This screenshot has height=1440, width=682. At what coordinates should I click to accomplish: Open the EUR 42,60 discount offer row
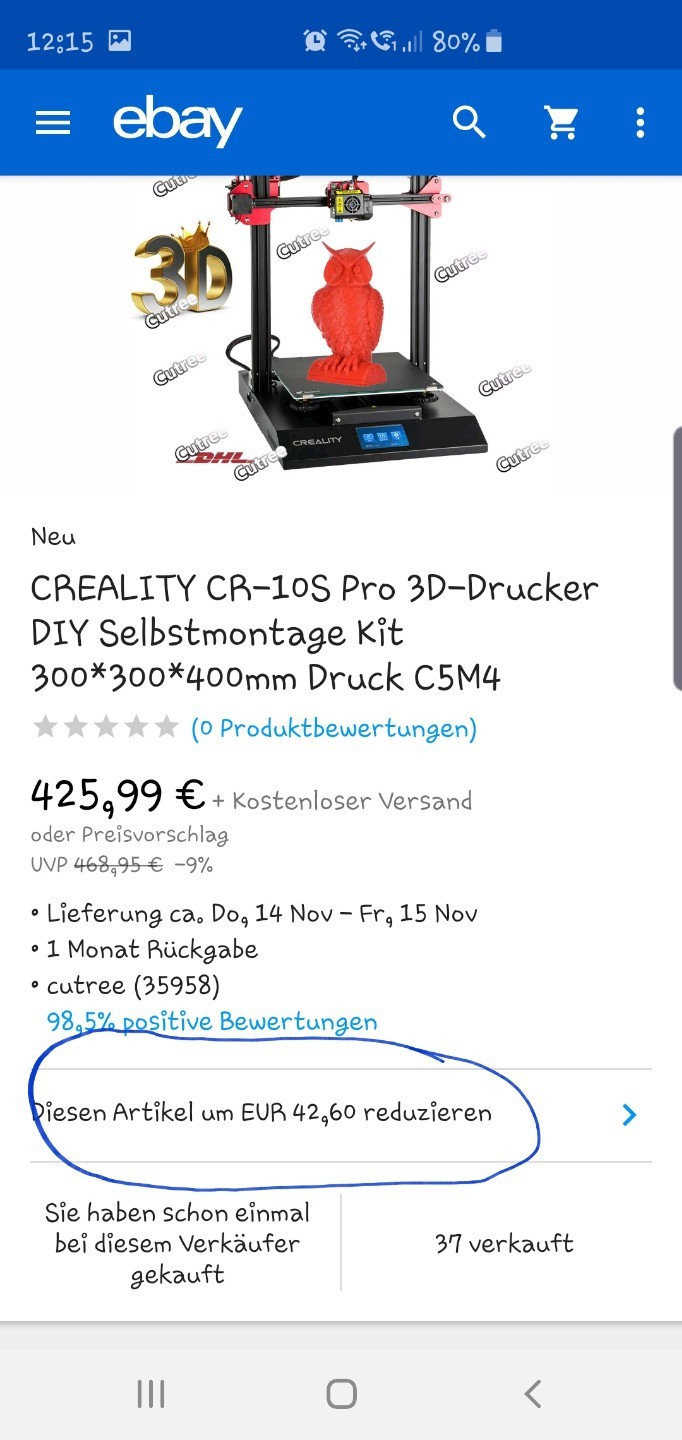(x=341, y=1114)
